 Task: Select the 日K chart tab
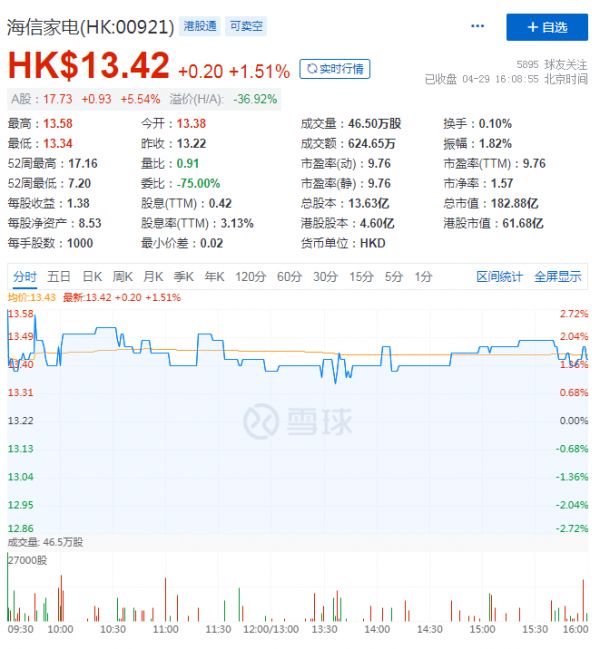click(x=92, y=277)
